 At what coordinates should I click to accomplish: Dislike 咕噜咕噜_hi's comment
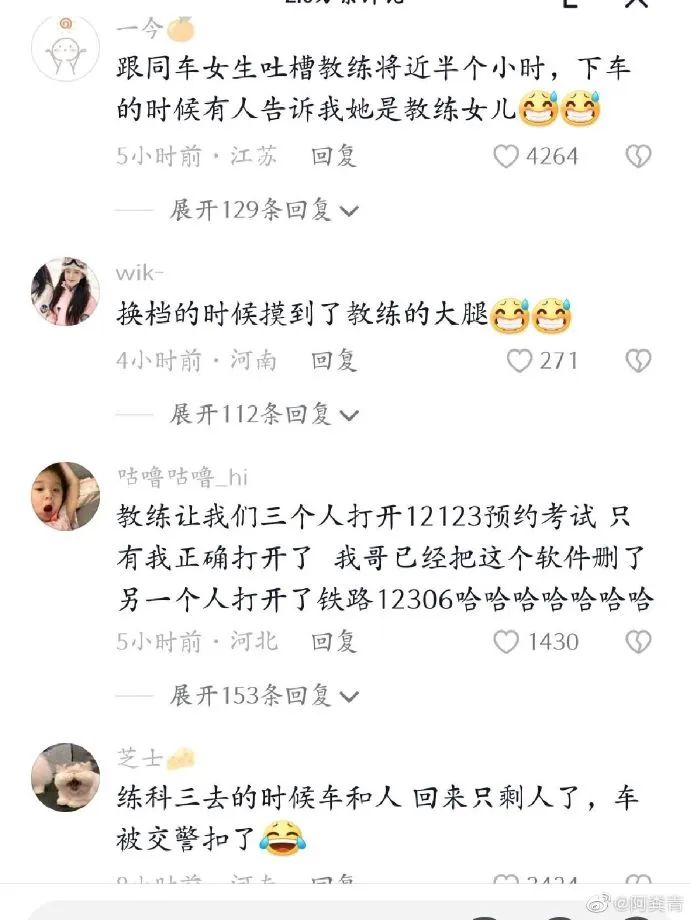638,641
